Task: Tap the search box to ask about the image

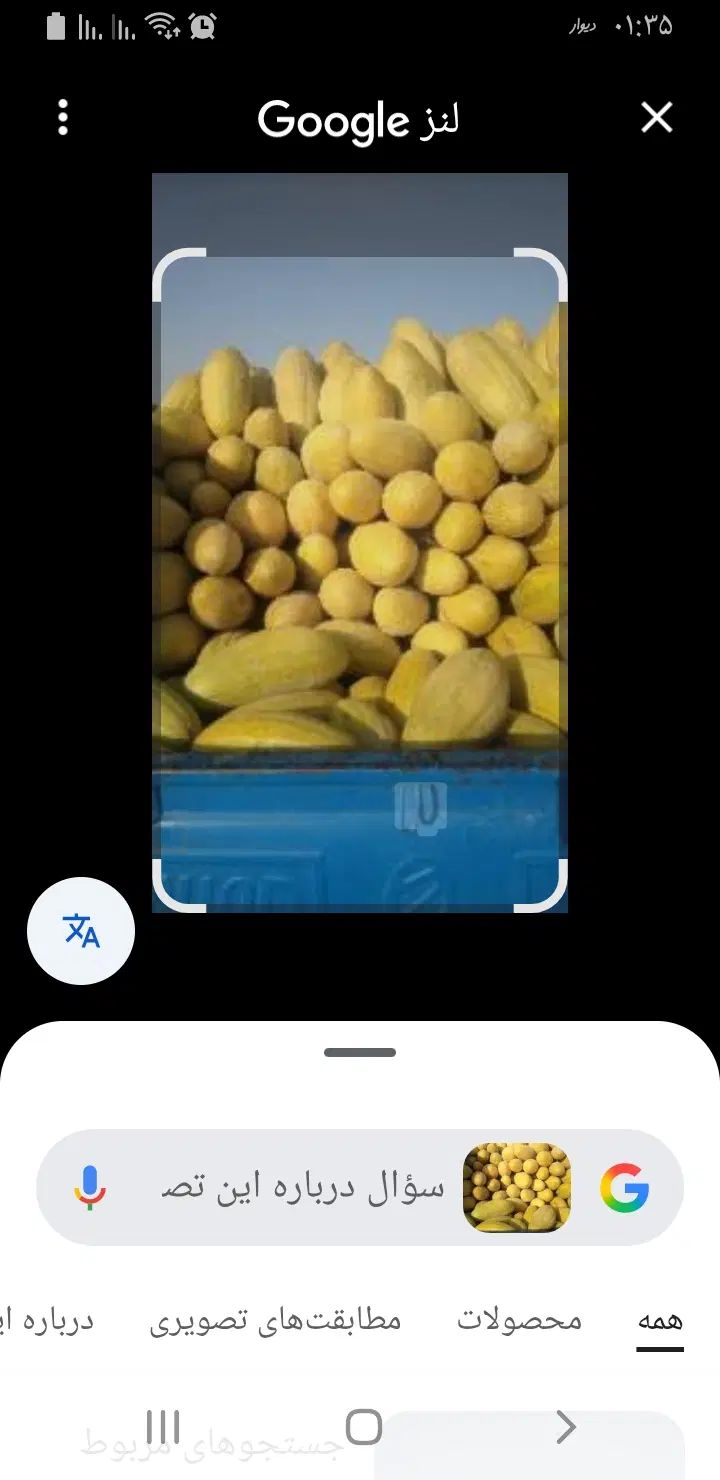Action: 300,1188
